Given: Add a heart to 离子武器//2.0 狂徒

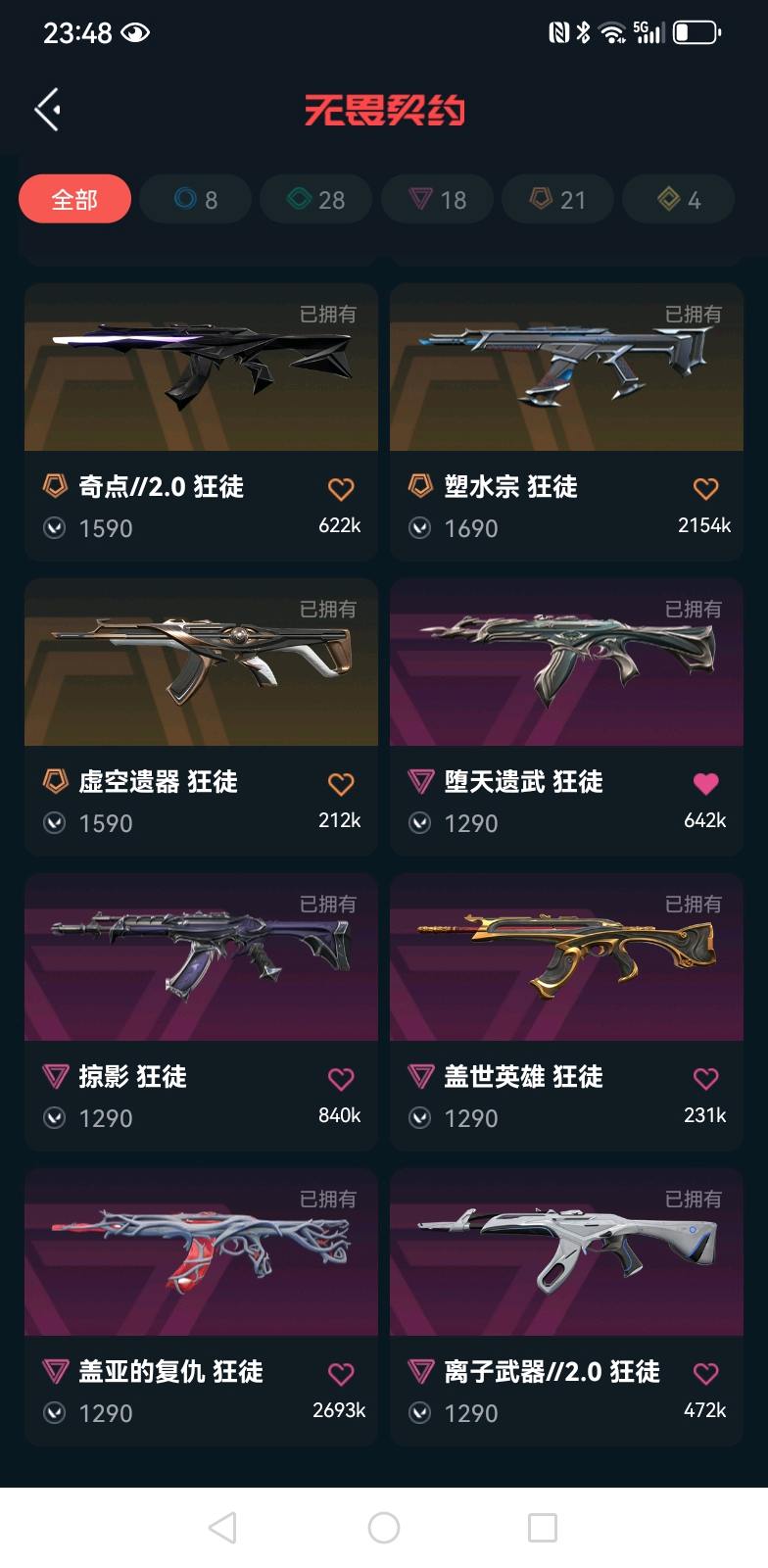Looking at the screenshot, I should (705, 1373).
